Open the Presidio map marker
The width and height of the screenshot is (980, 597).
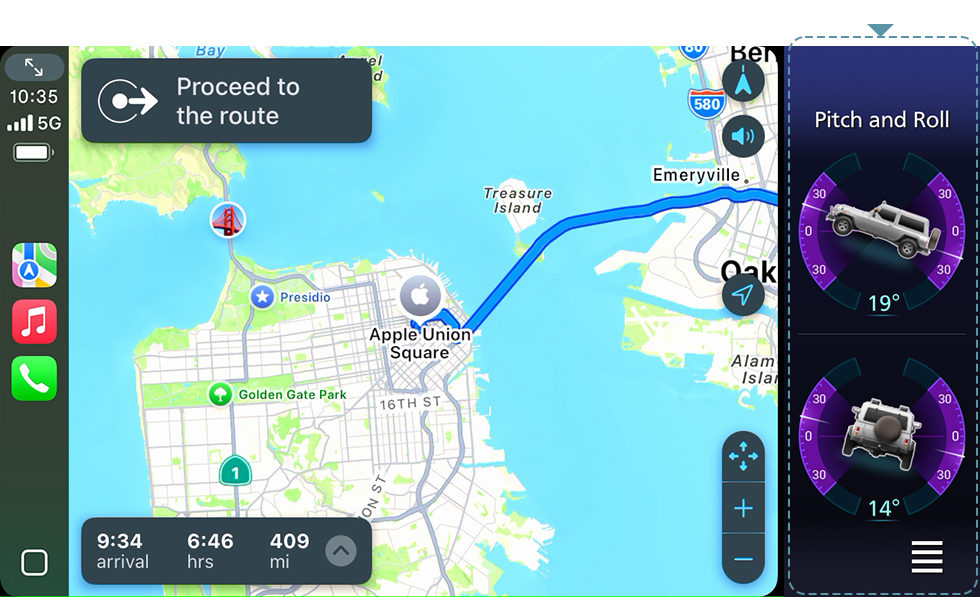263,297
